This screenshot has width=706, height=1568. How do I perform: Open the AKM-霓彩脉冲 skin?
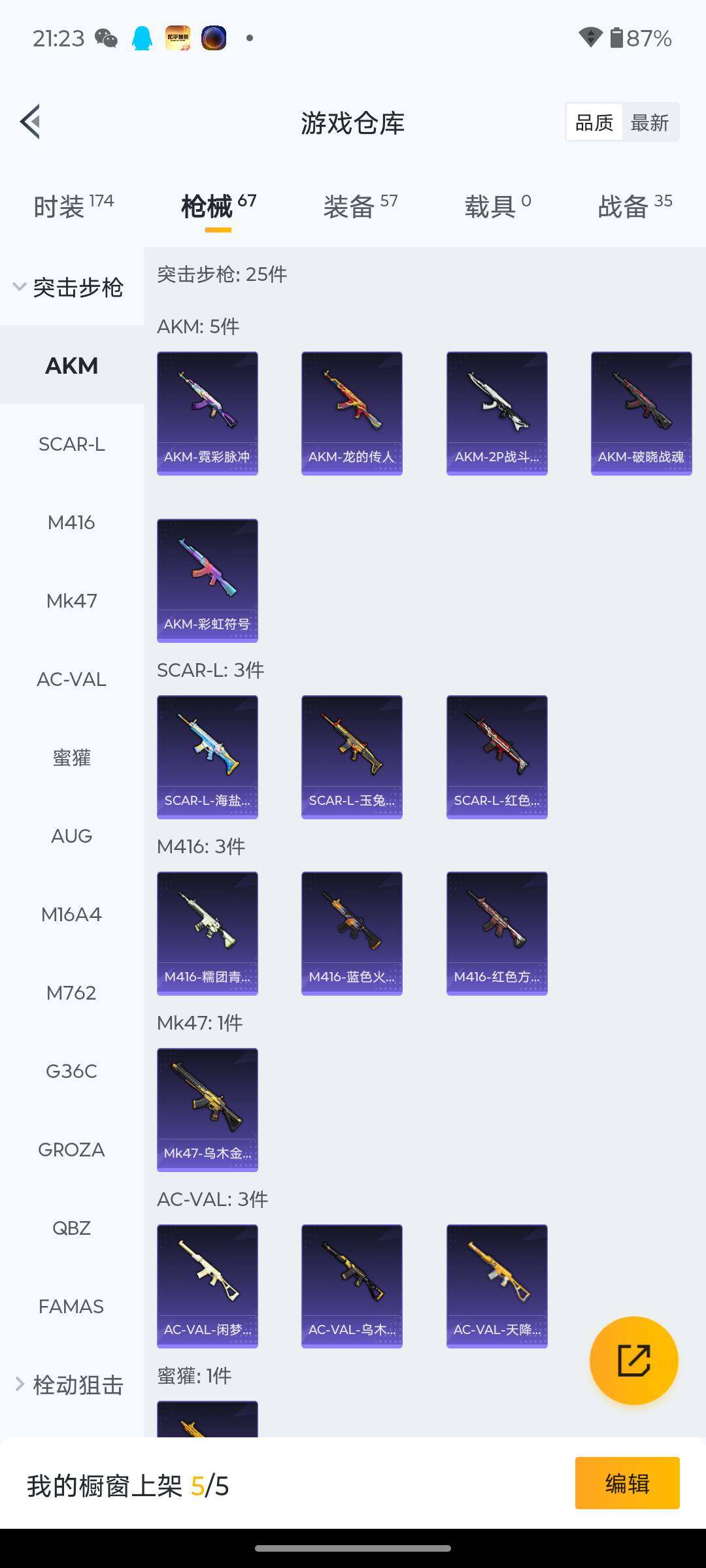coord(207,413)
